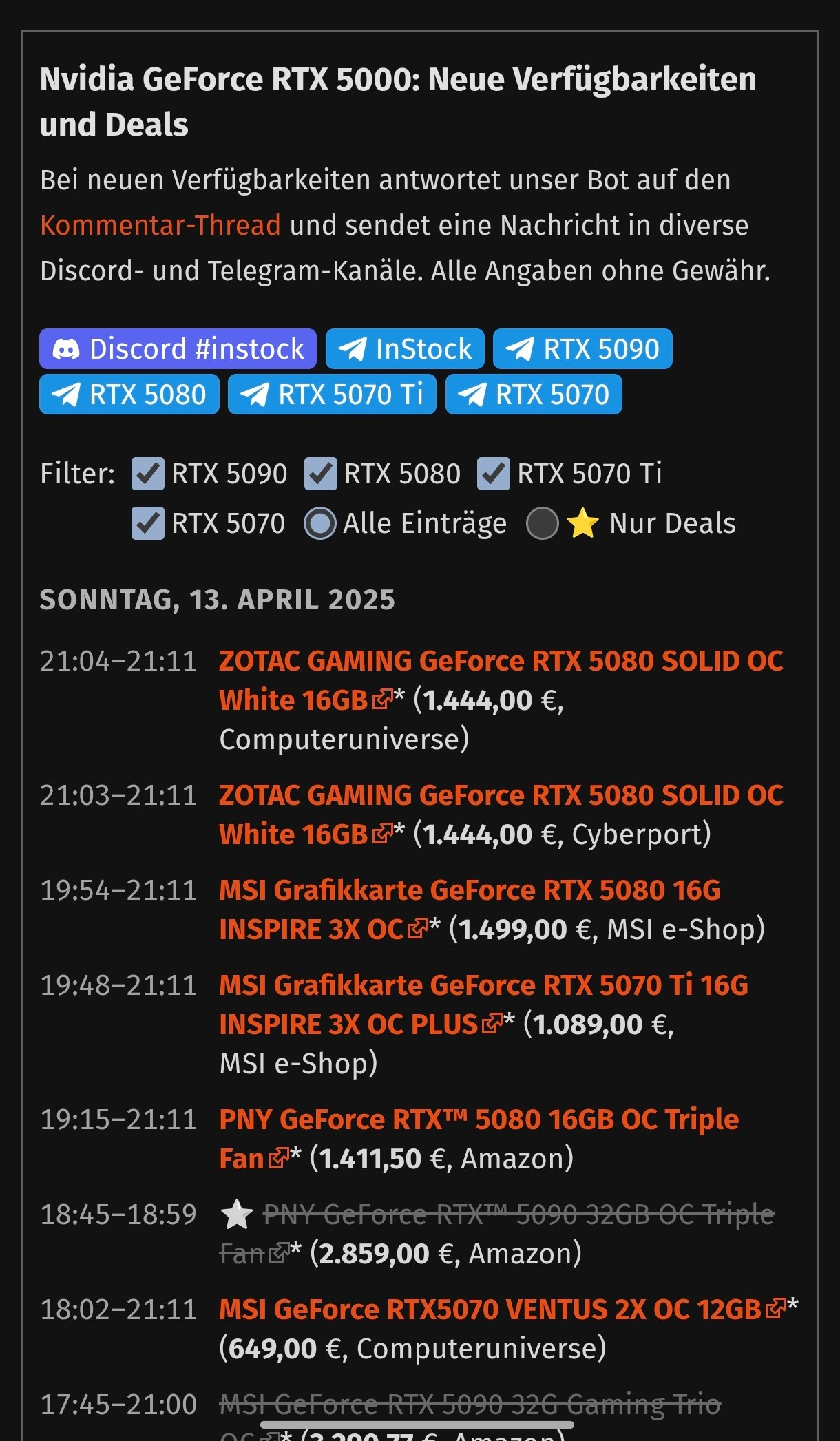Screen dimensions: 840x1441
Task: Select the Alle Einträge option
Action: click(320, 523)
